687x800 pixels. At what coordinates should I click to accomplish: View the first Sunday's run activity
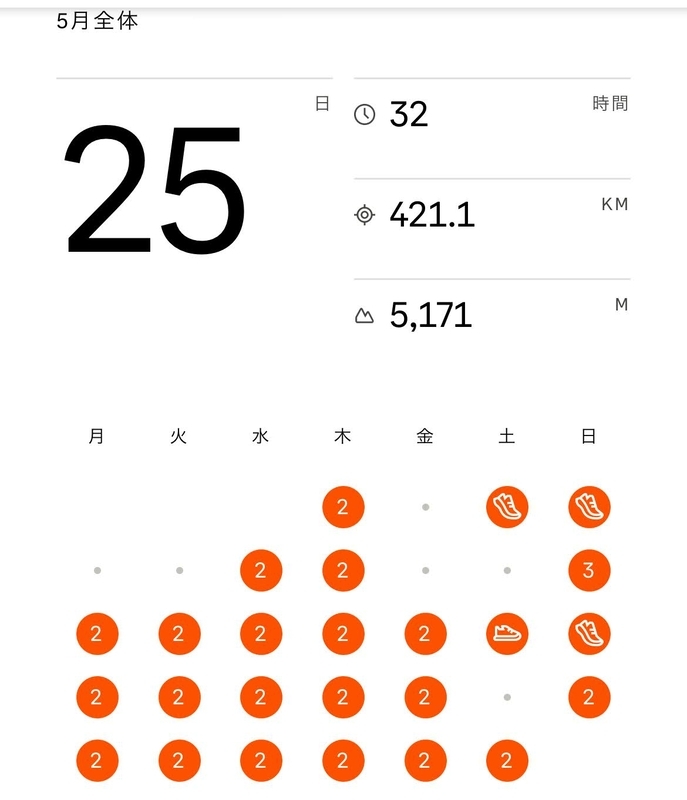pos(589,508)
